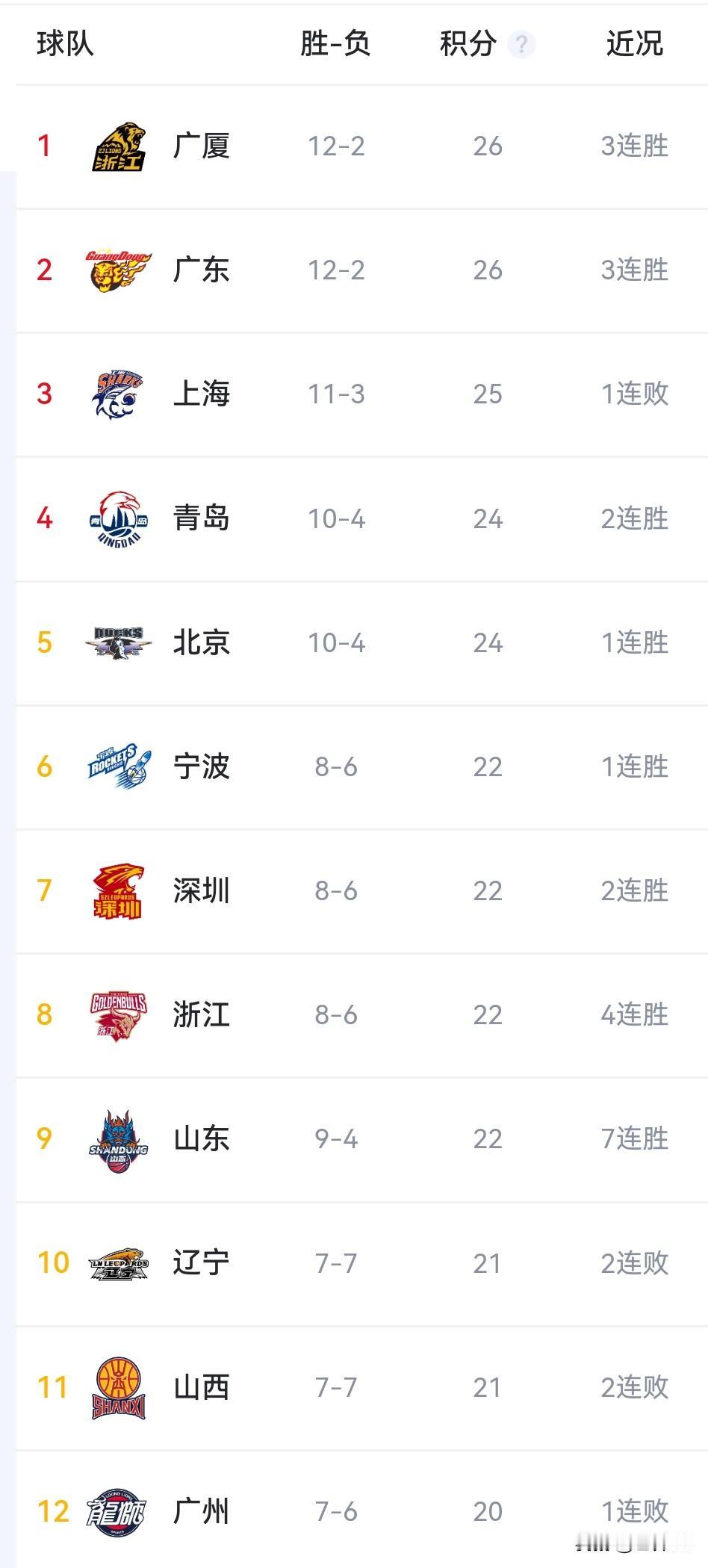Click the Shenzhen Leopards team logo

click(x=118, y=891)
